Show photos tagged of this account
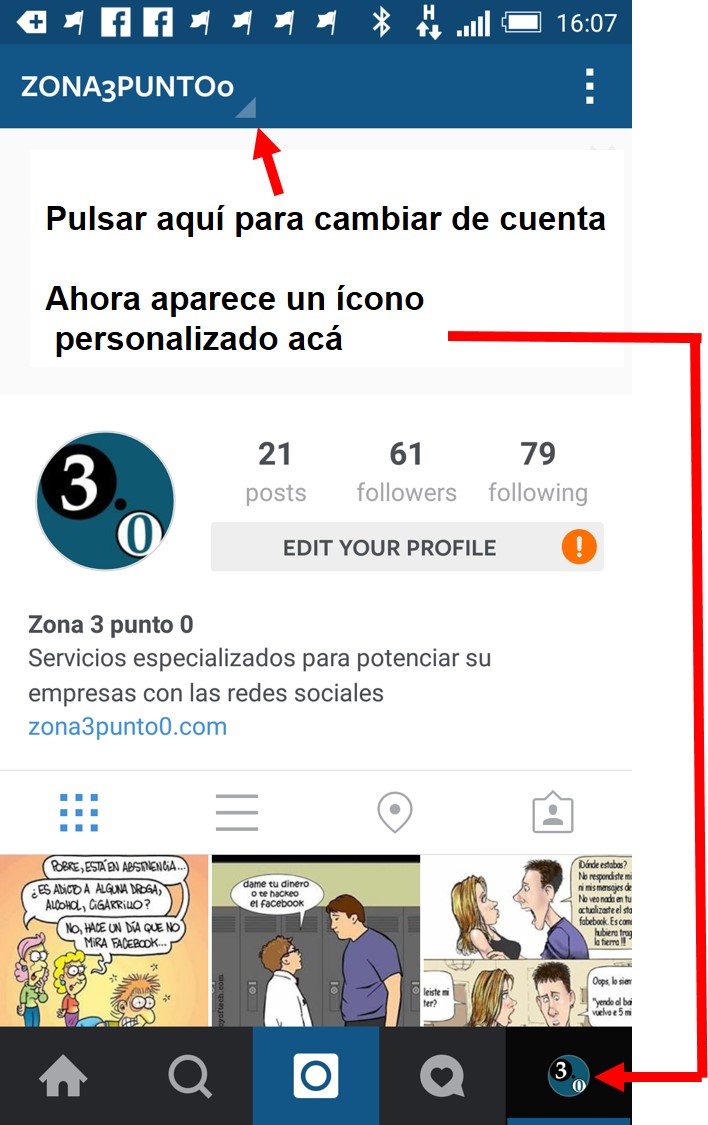 [552, 813]
